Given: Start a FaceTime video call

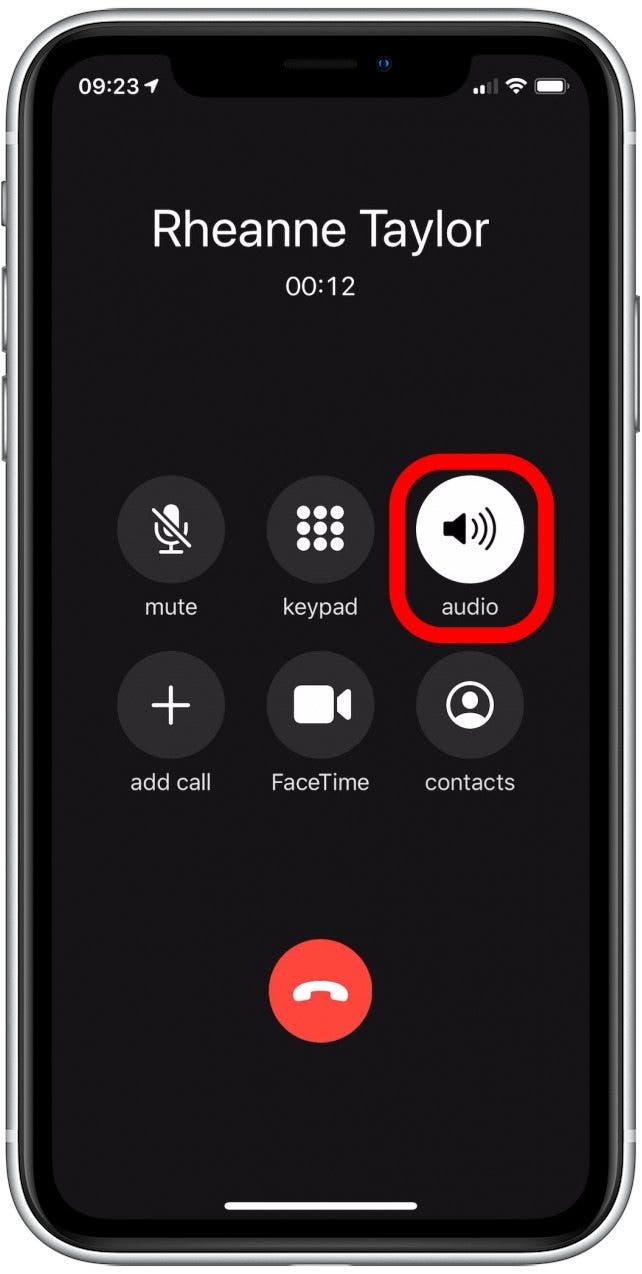Looking at the screenshot, I should (x=320, y=705).
